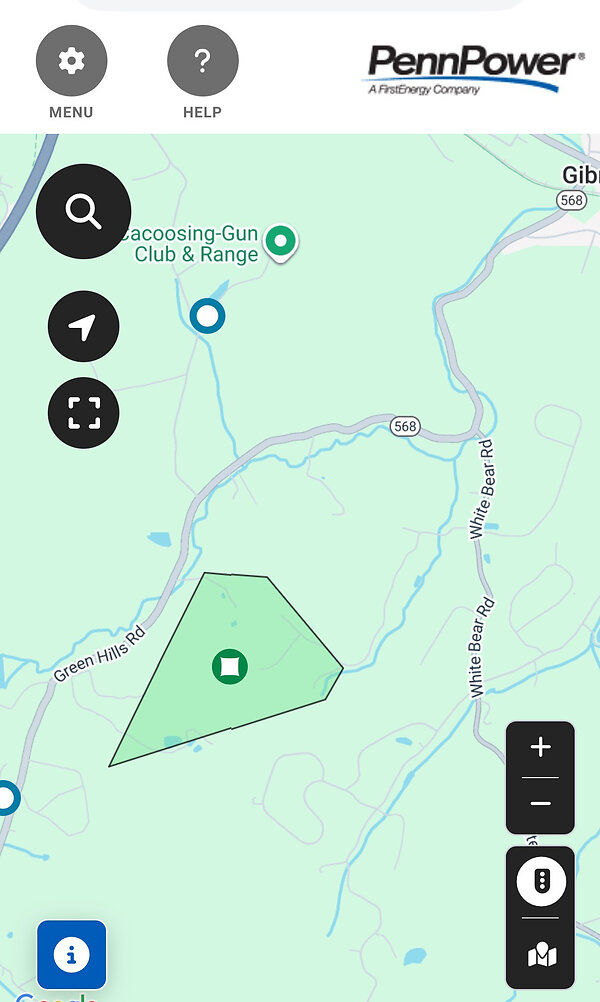Open the Cacoosing Gun Club & Range pin

tap(282, 241)
